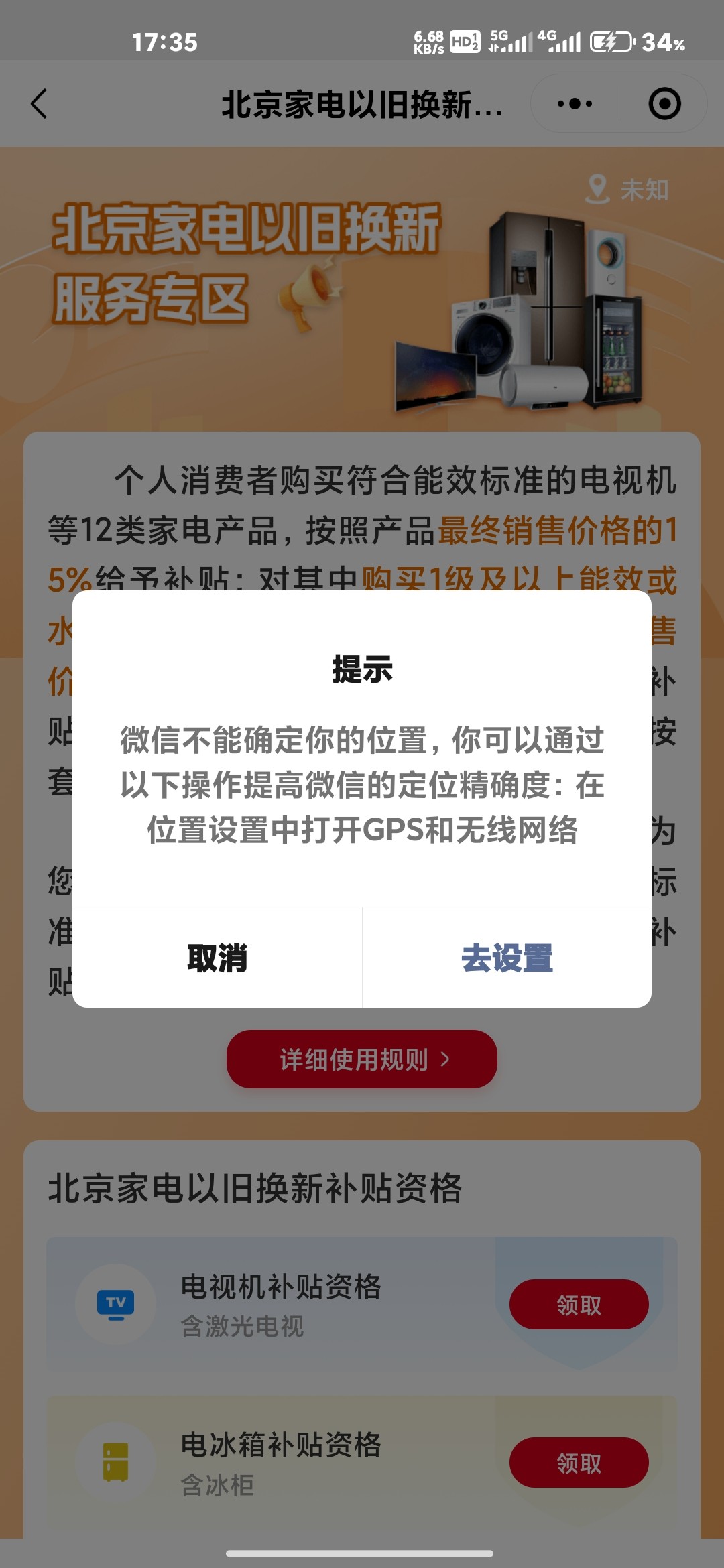Go back with the top-left arrow
This screenshot has height=1568, width=724.
[39, 104]
